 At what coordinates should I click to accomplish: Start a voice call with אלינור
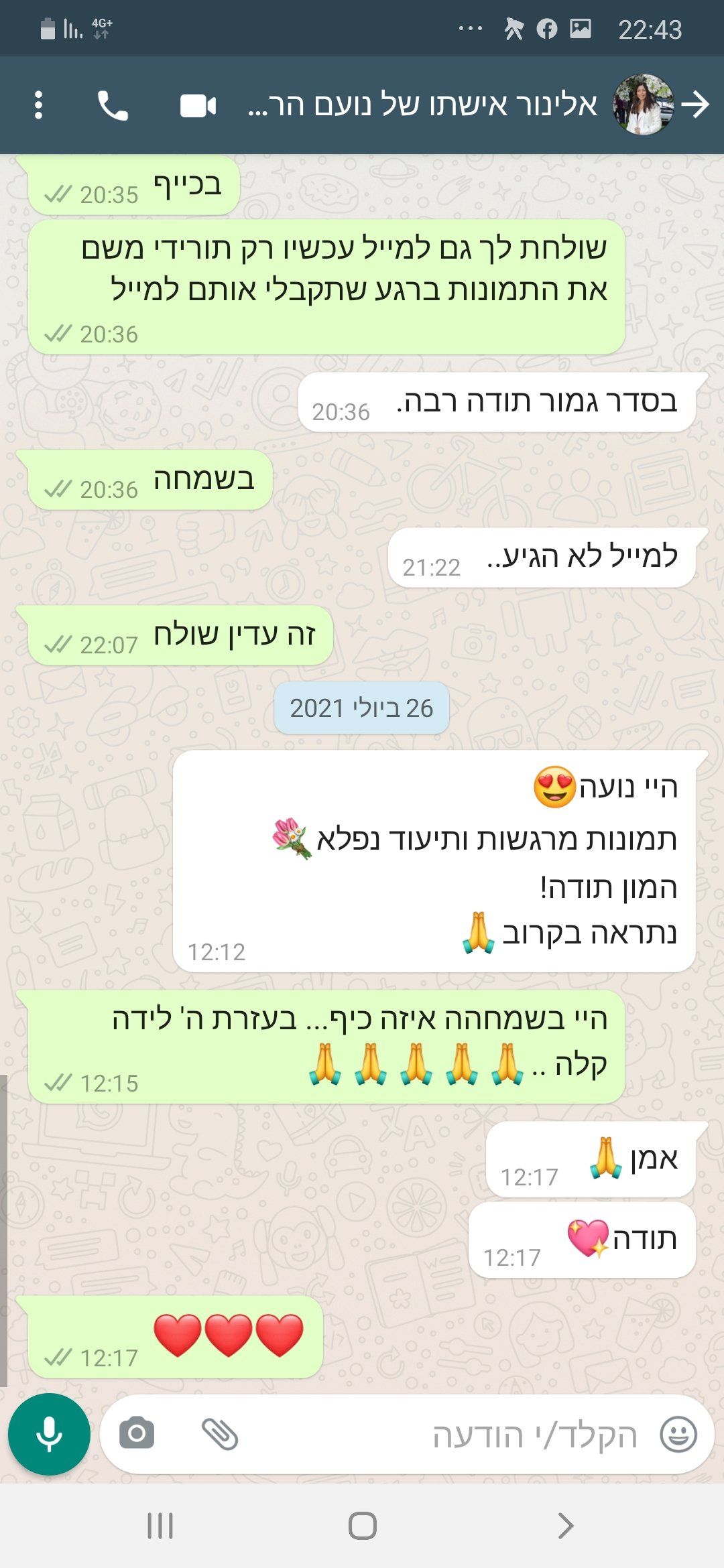tap(113, 105)
